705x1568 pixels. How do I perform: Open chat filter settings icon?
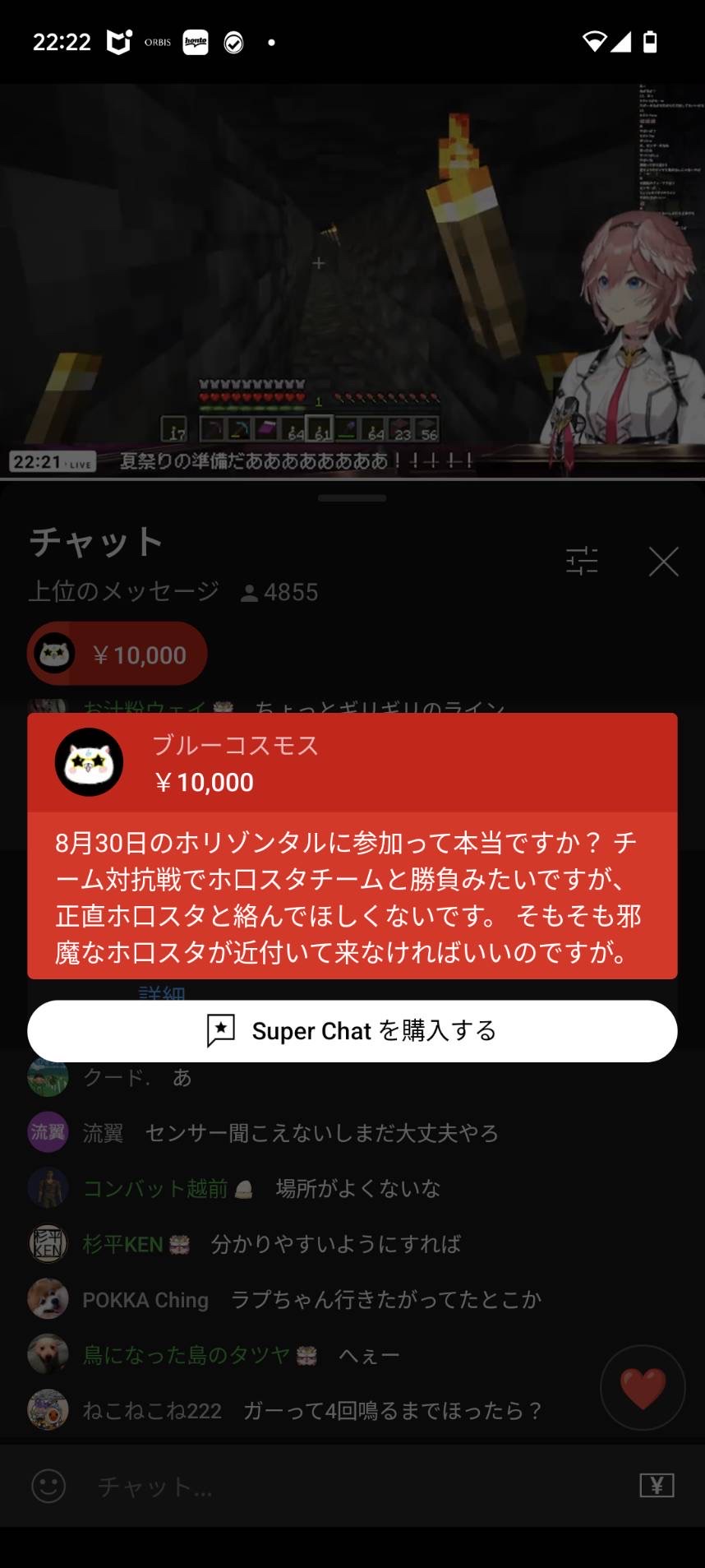coord(582,561)
